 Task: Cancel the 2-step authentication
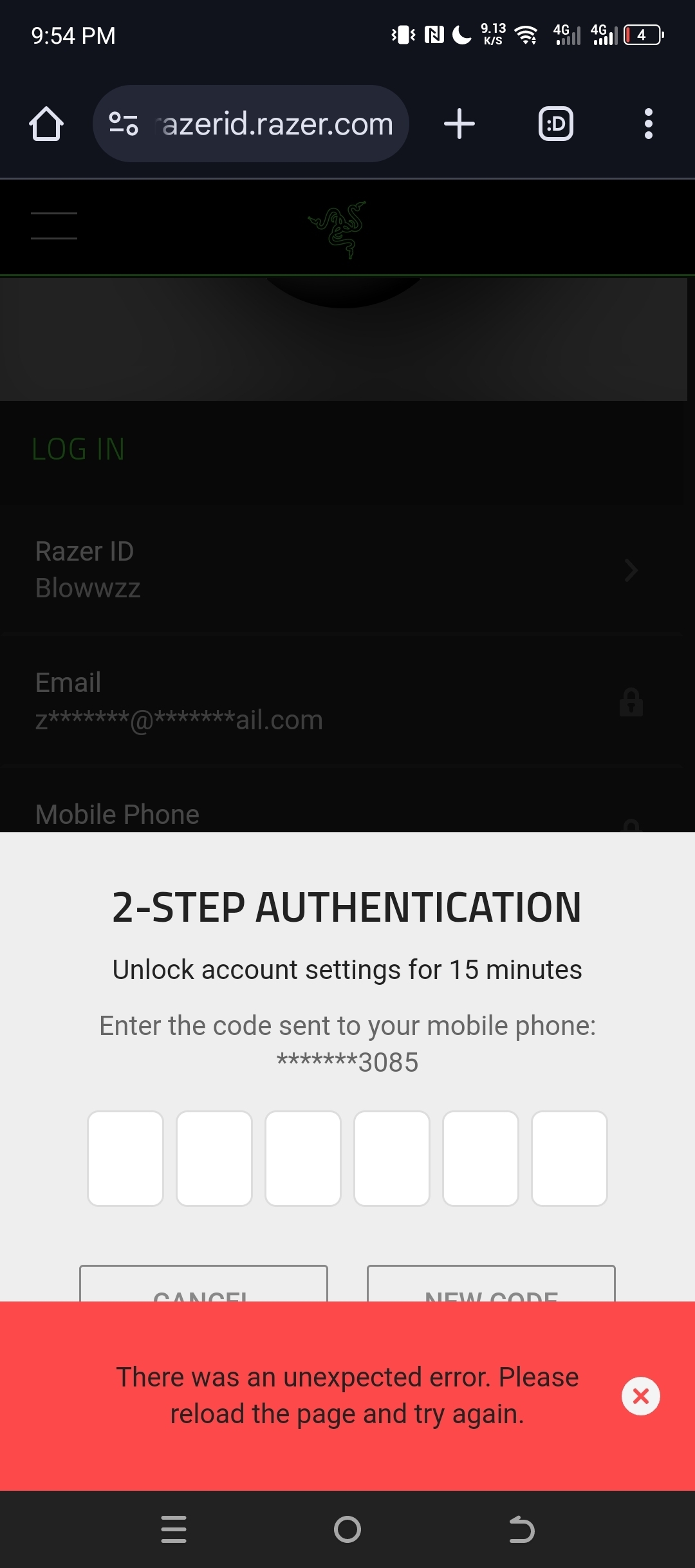(203, 1283)
